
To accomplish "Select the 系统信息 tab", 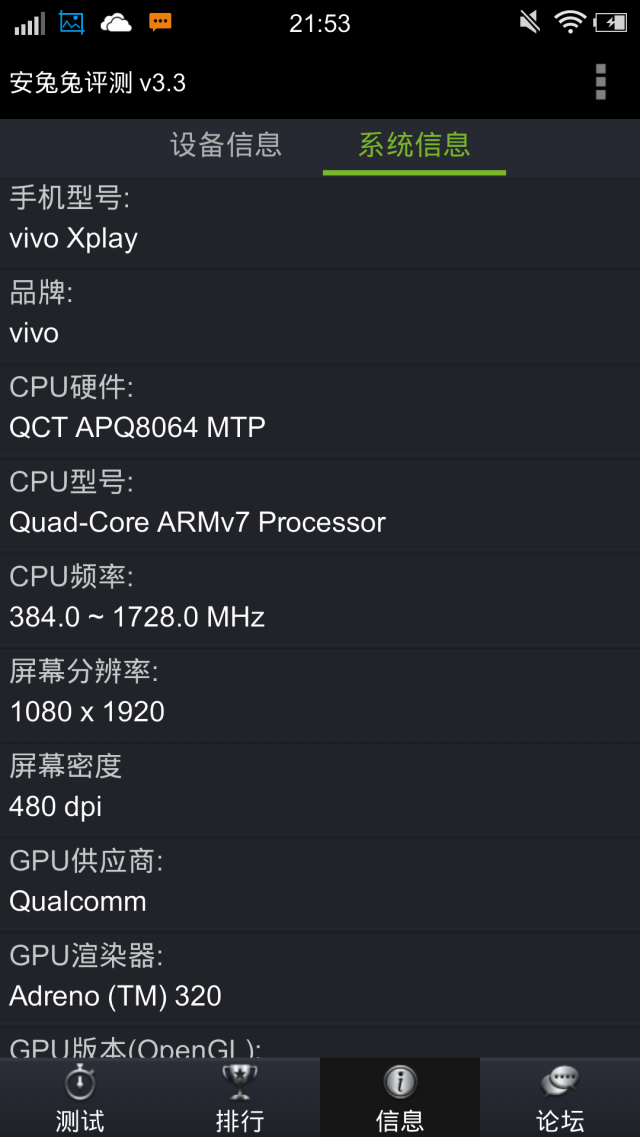I will (x=414, y=145).
